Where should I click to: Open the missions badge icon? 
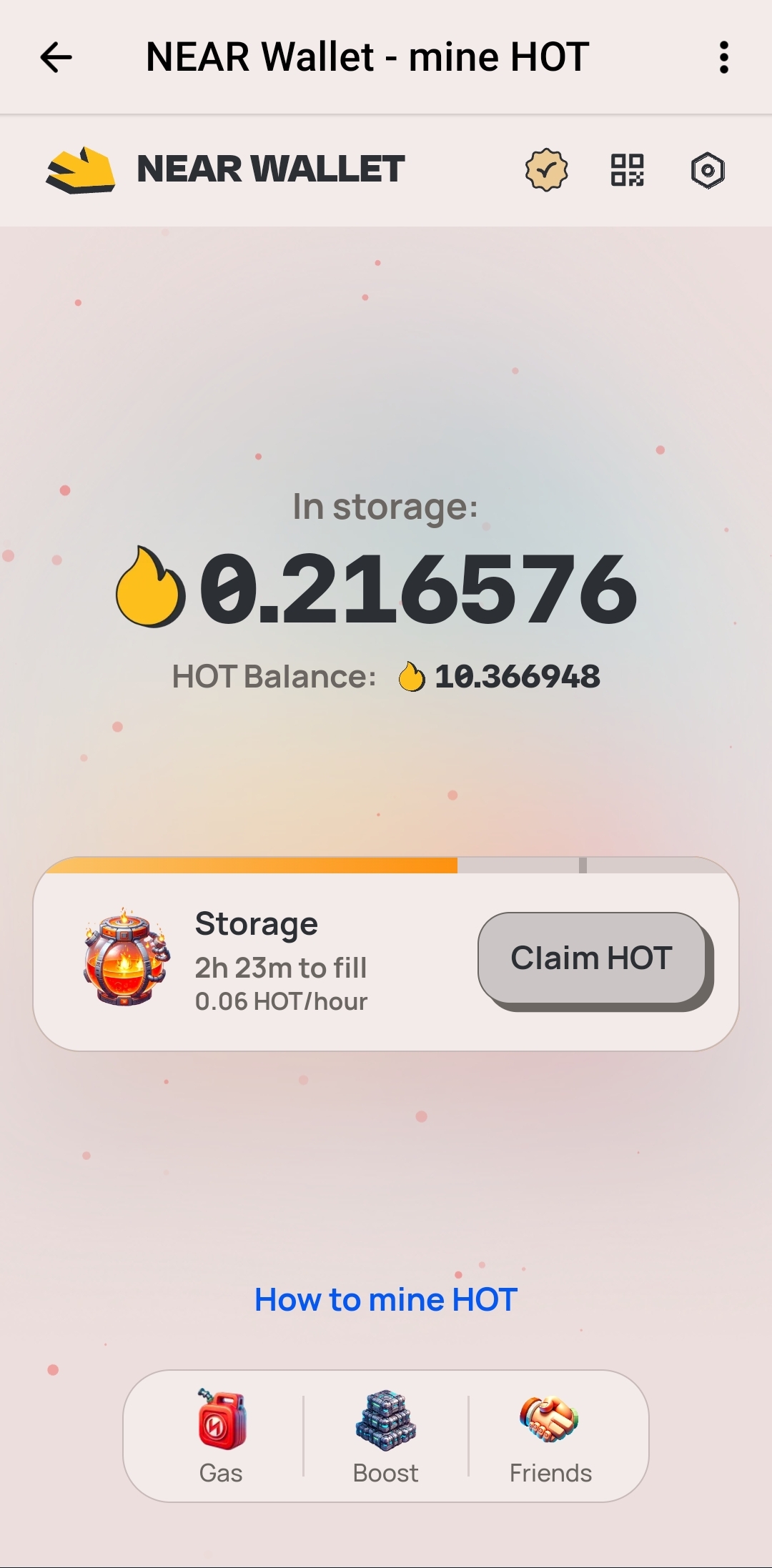pos(547,170)
